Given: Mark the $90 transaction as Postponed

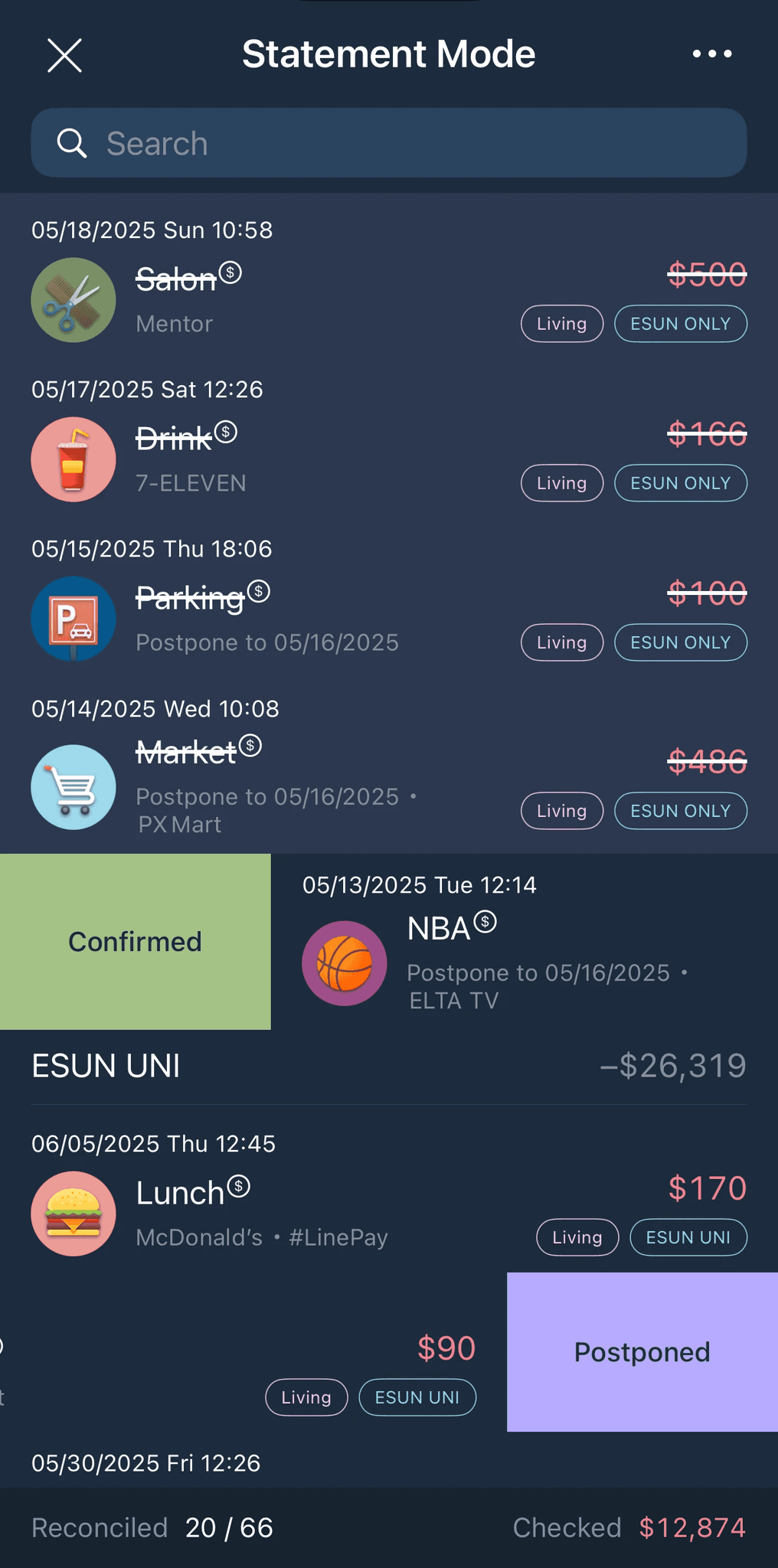Looking at the screenshot, I should coord(642,1352).
